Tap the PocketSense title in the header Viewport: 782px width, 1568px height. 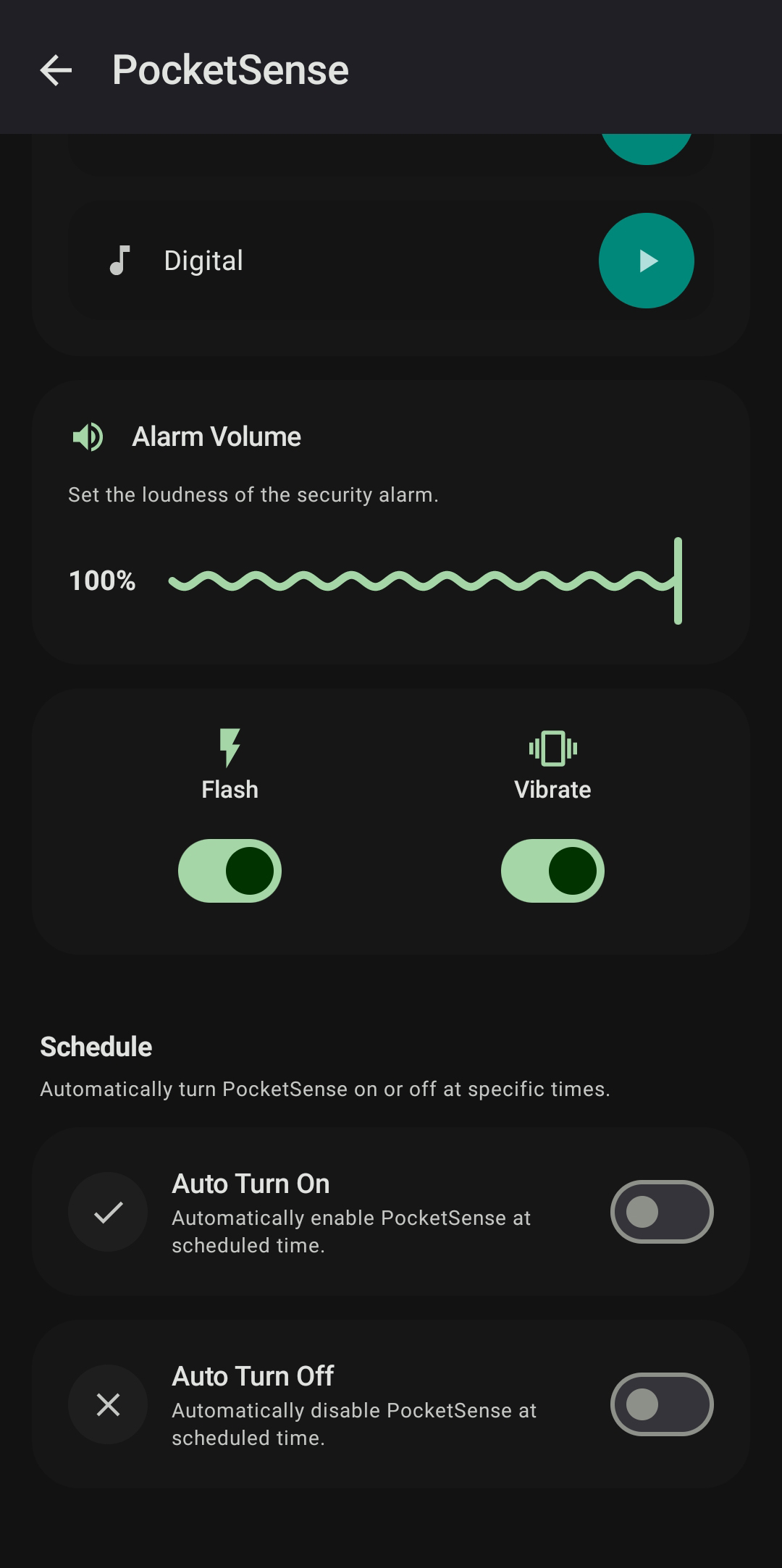click(x=230, y=70)
